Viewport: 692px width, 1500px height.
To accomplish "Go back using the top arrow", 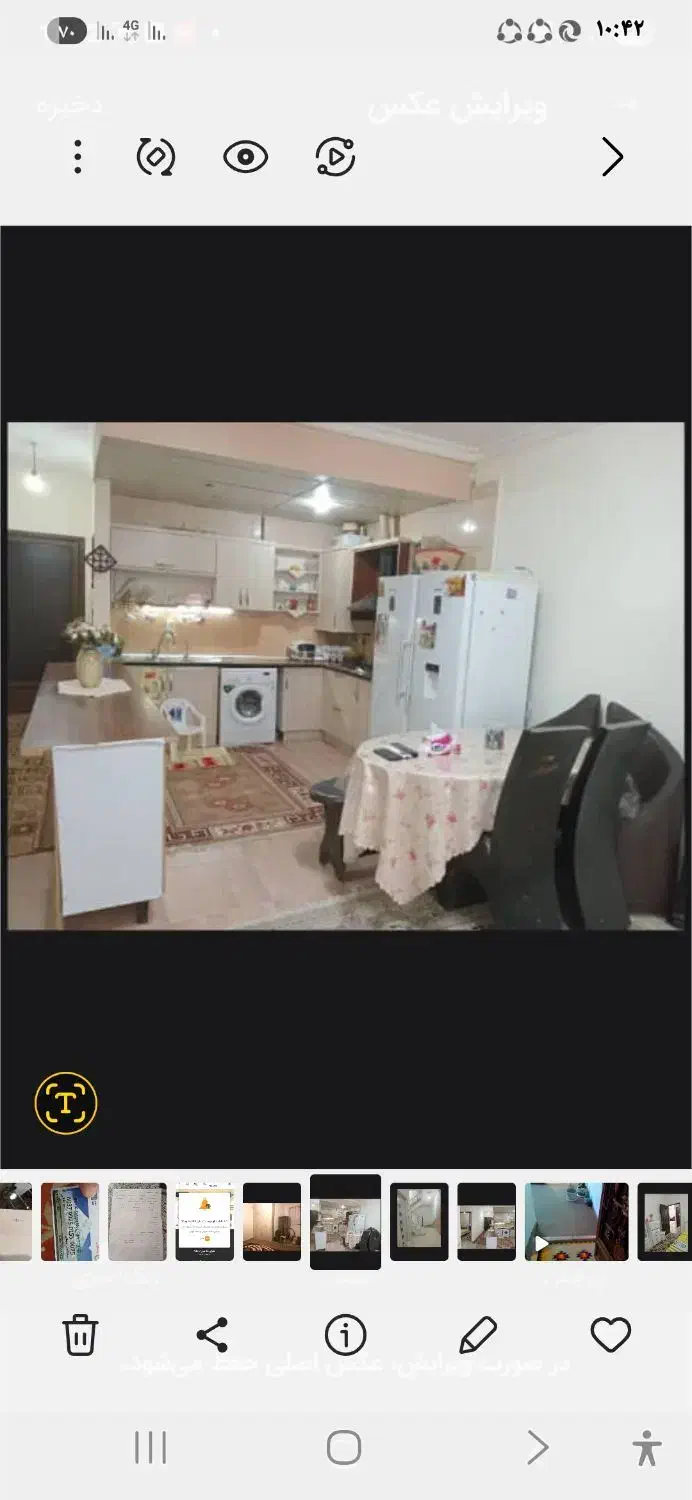I will point(612,157).
